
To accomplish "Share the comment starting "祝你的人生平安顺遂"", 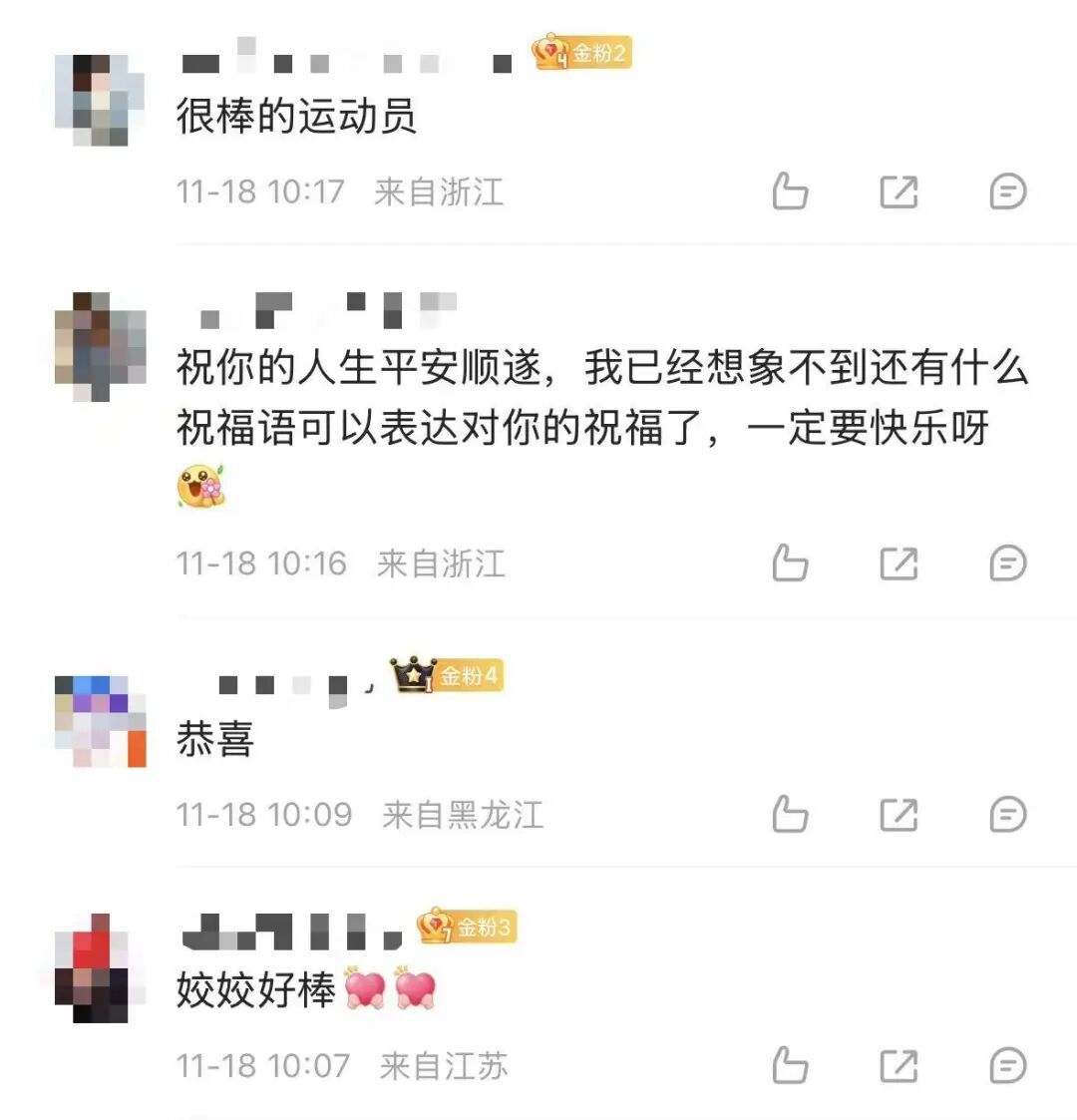I will (x=898, y=563).
